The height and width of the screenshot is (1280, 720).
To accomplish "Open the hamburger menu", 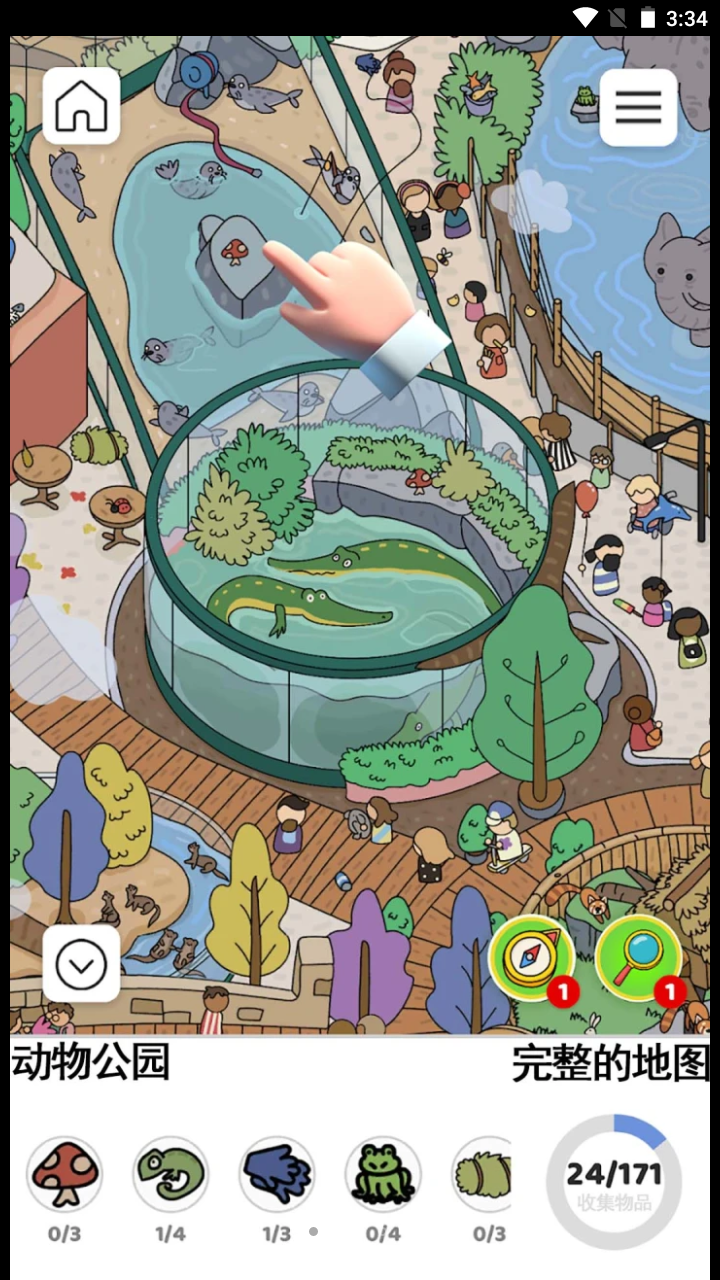I will point(638,107).
